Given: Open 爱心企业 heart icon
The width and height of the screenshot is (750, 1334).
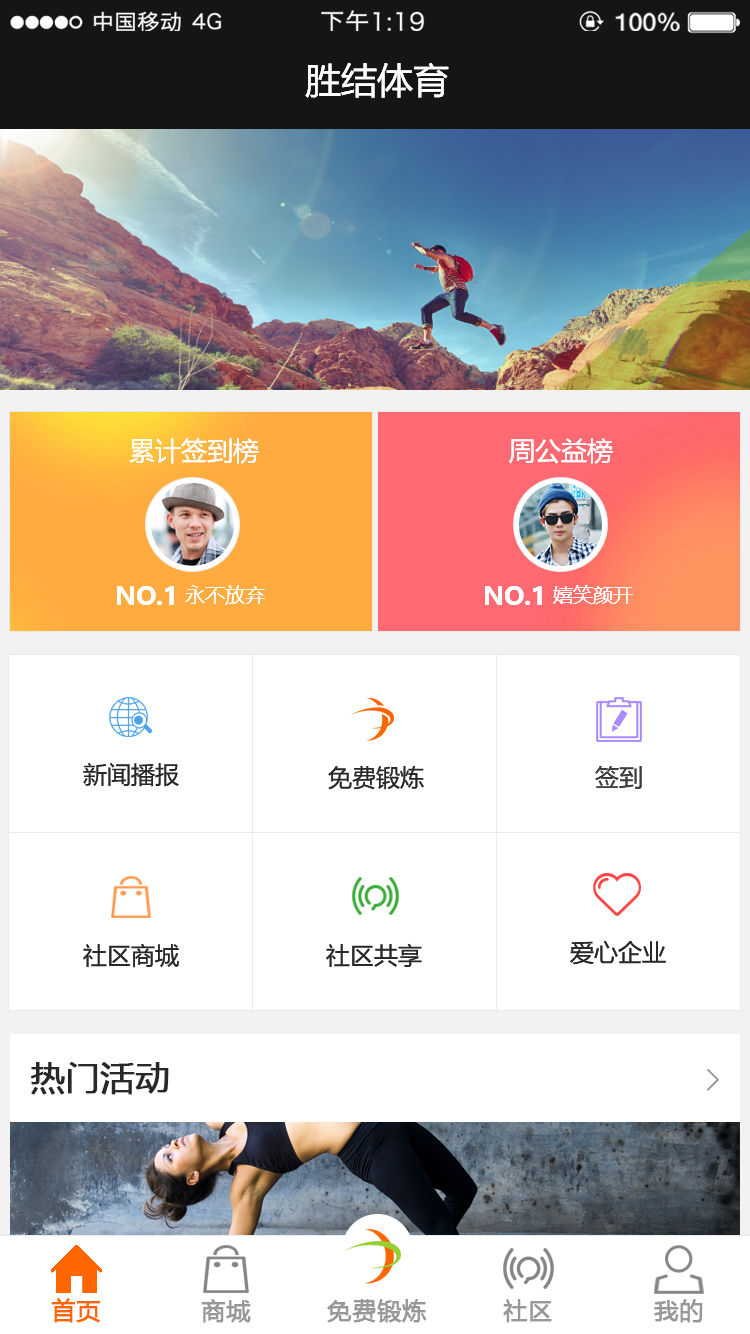Looking at the screenshot, I should point(618,892).
